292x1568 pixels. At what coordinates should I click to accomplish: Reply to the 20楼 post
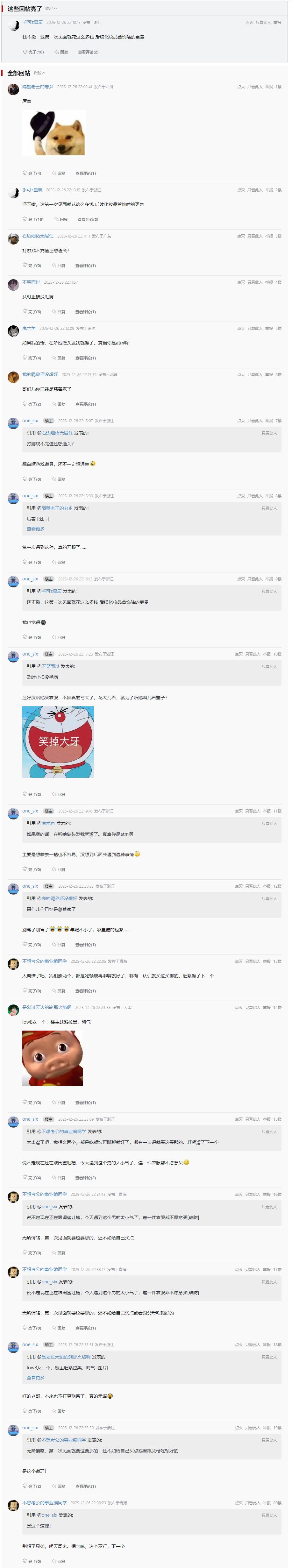point(59,1561)
